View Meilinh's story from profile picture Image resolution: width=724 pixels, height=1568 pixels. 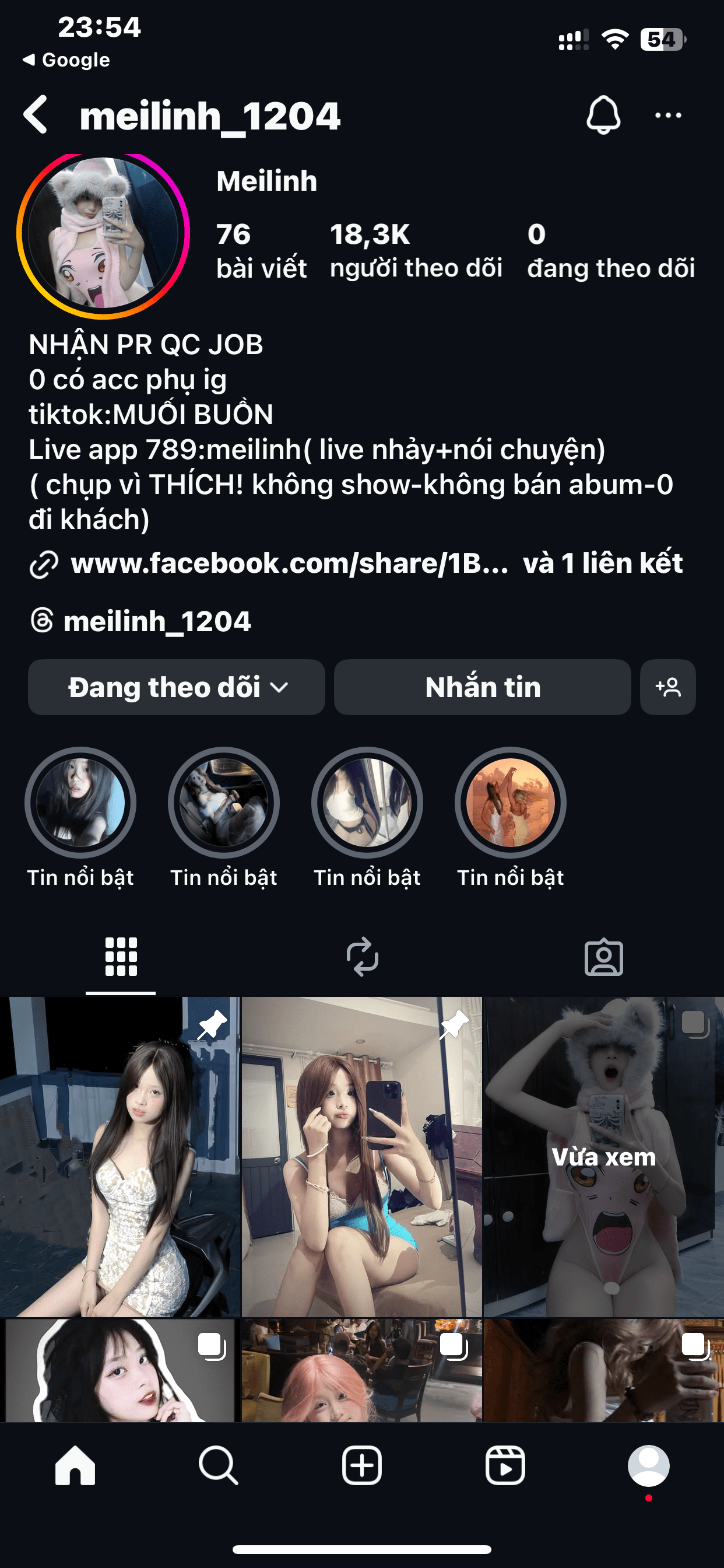(x=103, y=233)
